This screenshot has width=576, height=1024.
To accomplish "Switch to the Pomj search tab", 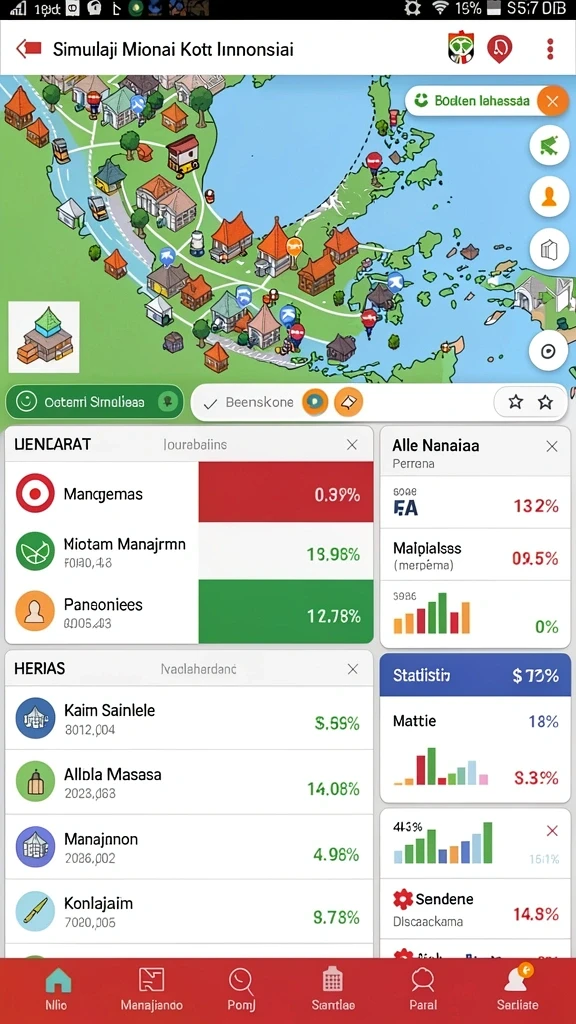I will coord(241,989).
